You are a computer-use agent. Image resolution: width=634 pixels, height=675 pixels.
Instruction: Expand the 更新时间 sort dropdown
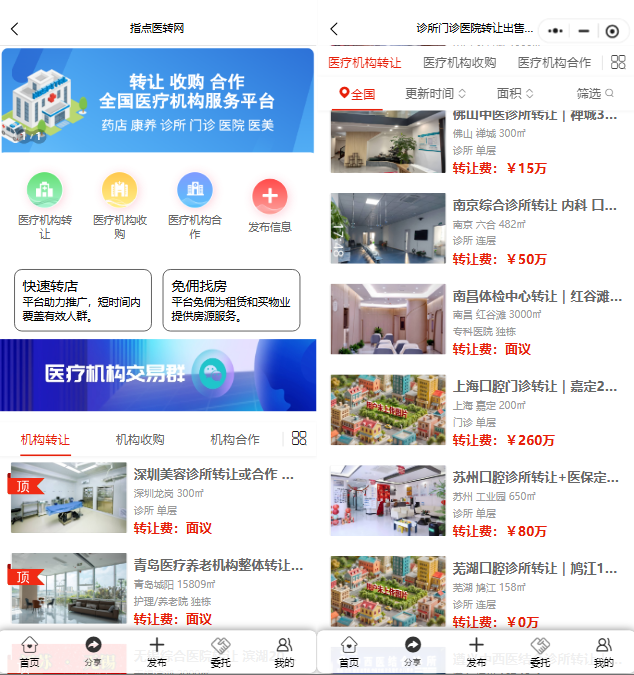pos(435,94)
